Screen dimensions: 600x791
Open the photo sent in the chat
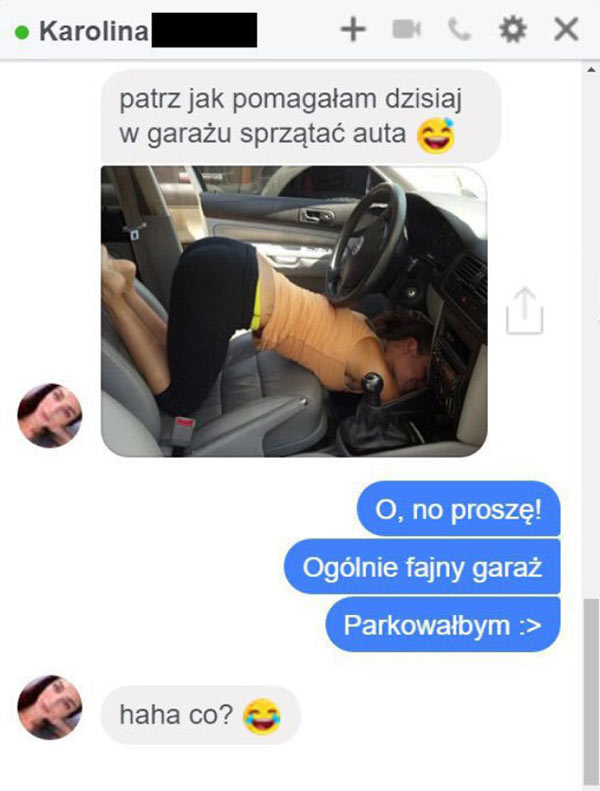pyautogui.click(x=294, y=311)
